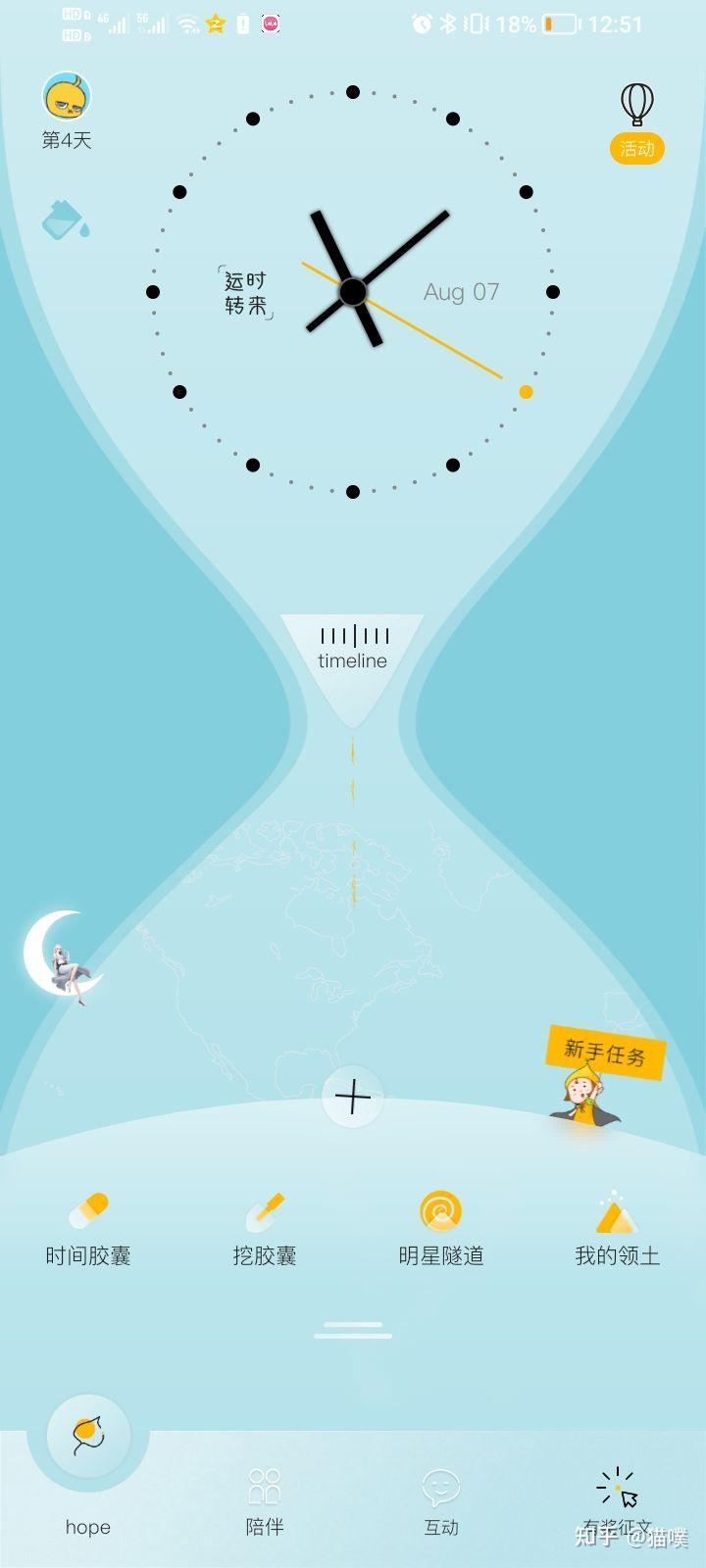The width and height of the screenshot is (706, 1568).
Task: Switch to the 互动 tab
Action: [441, 1500]
